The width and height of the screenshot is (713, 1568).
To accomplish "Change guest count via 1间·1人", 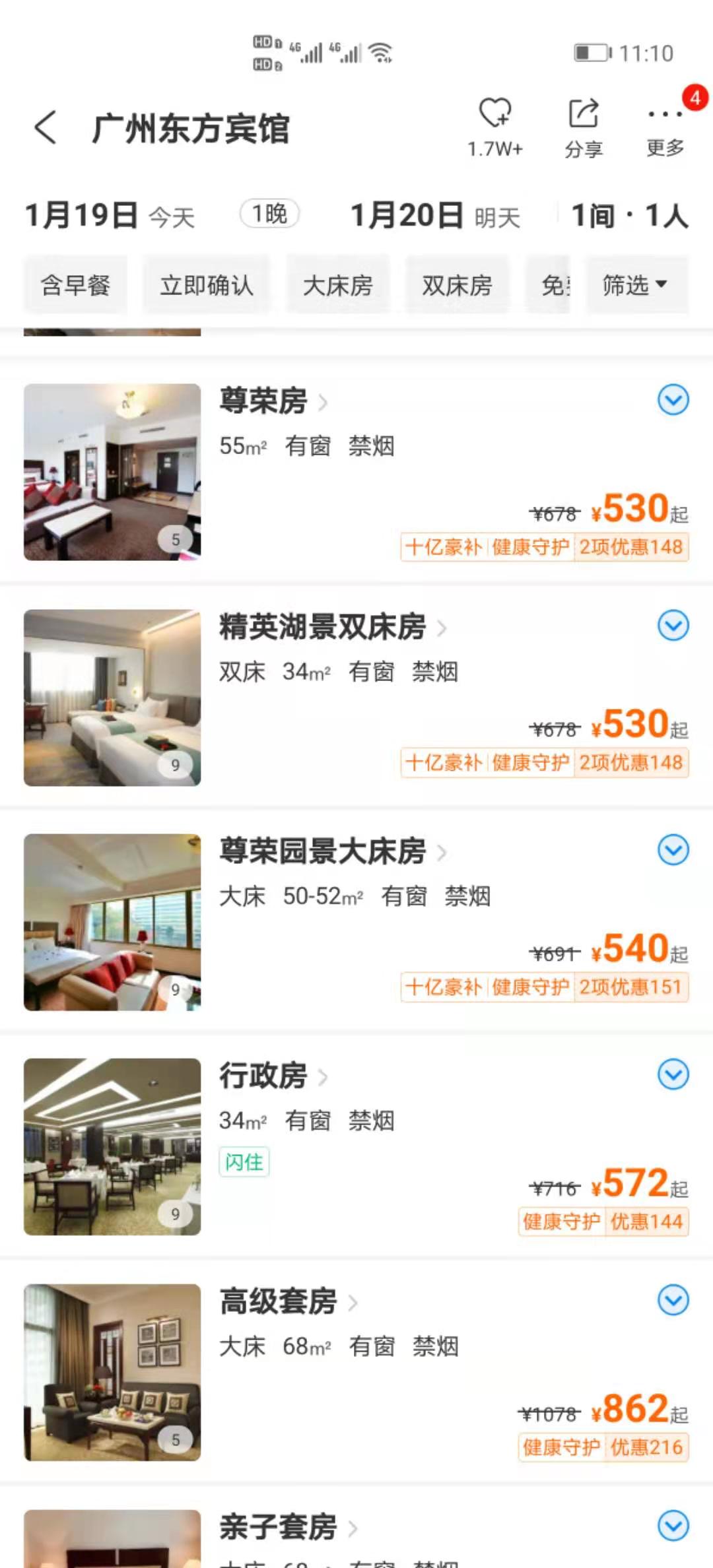I will (627, 214).
